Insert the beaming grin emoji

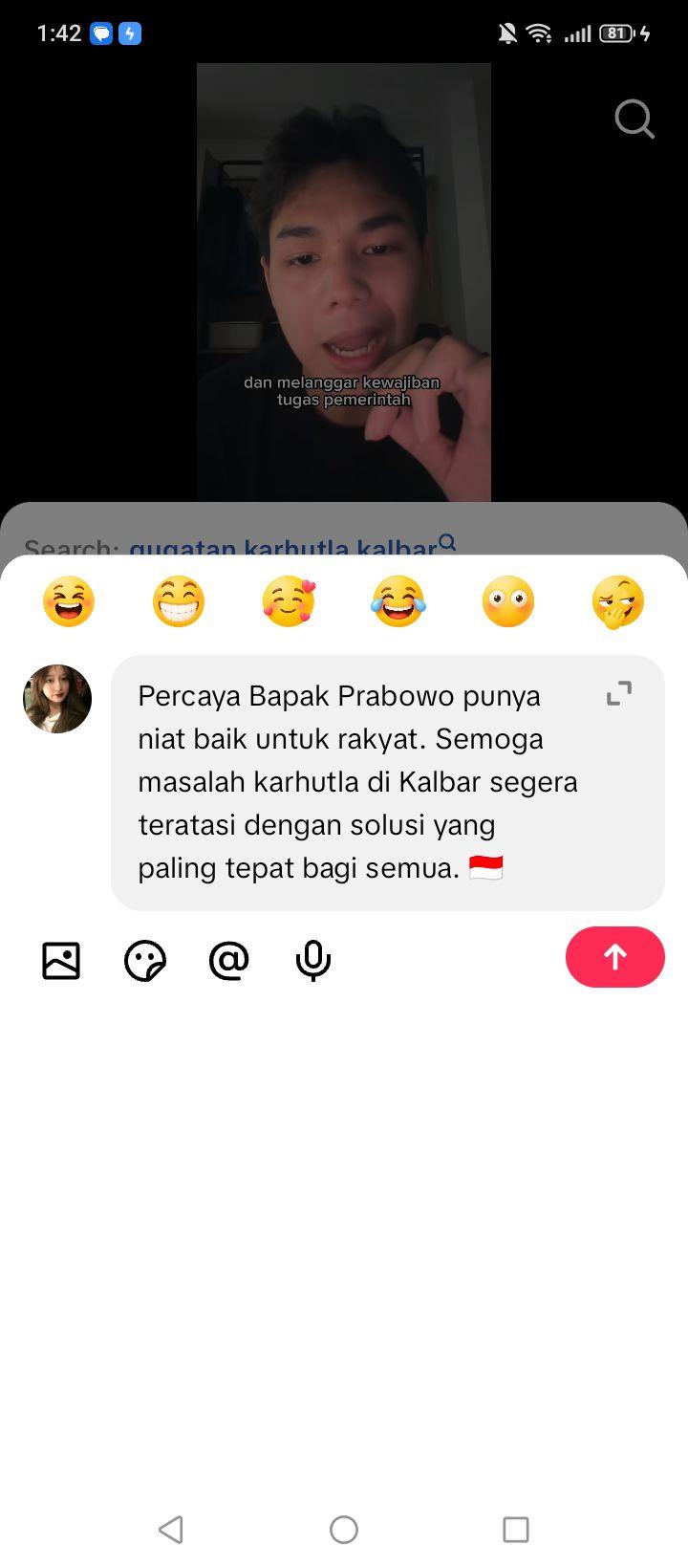click(179, 601)
